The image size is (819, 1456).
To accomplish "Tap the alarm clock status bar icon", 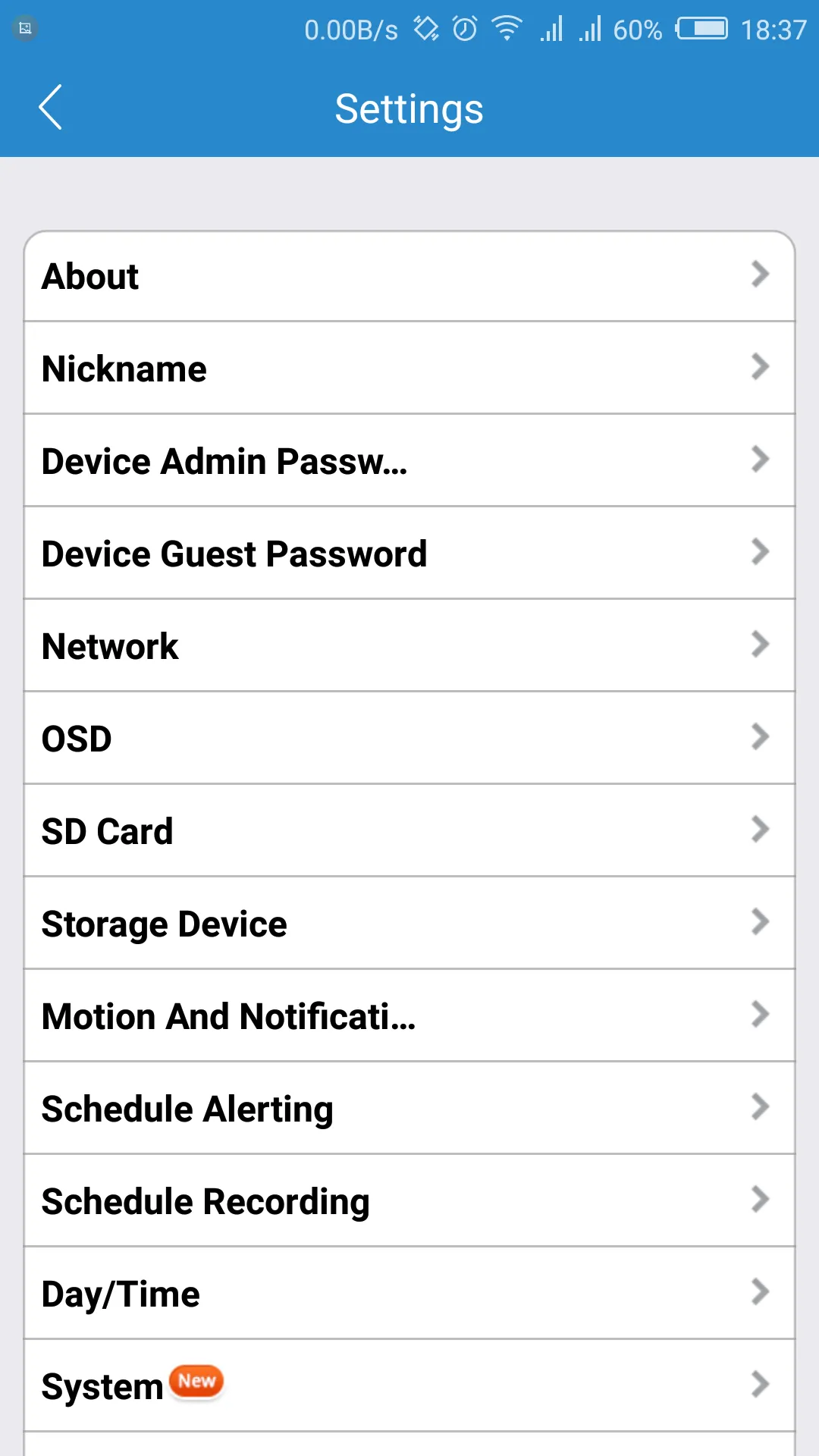I will (x=462, y=29).
